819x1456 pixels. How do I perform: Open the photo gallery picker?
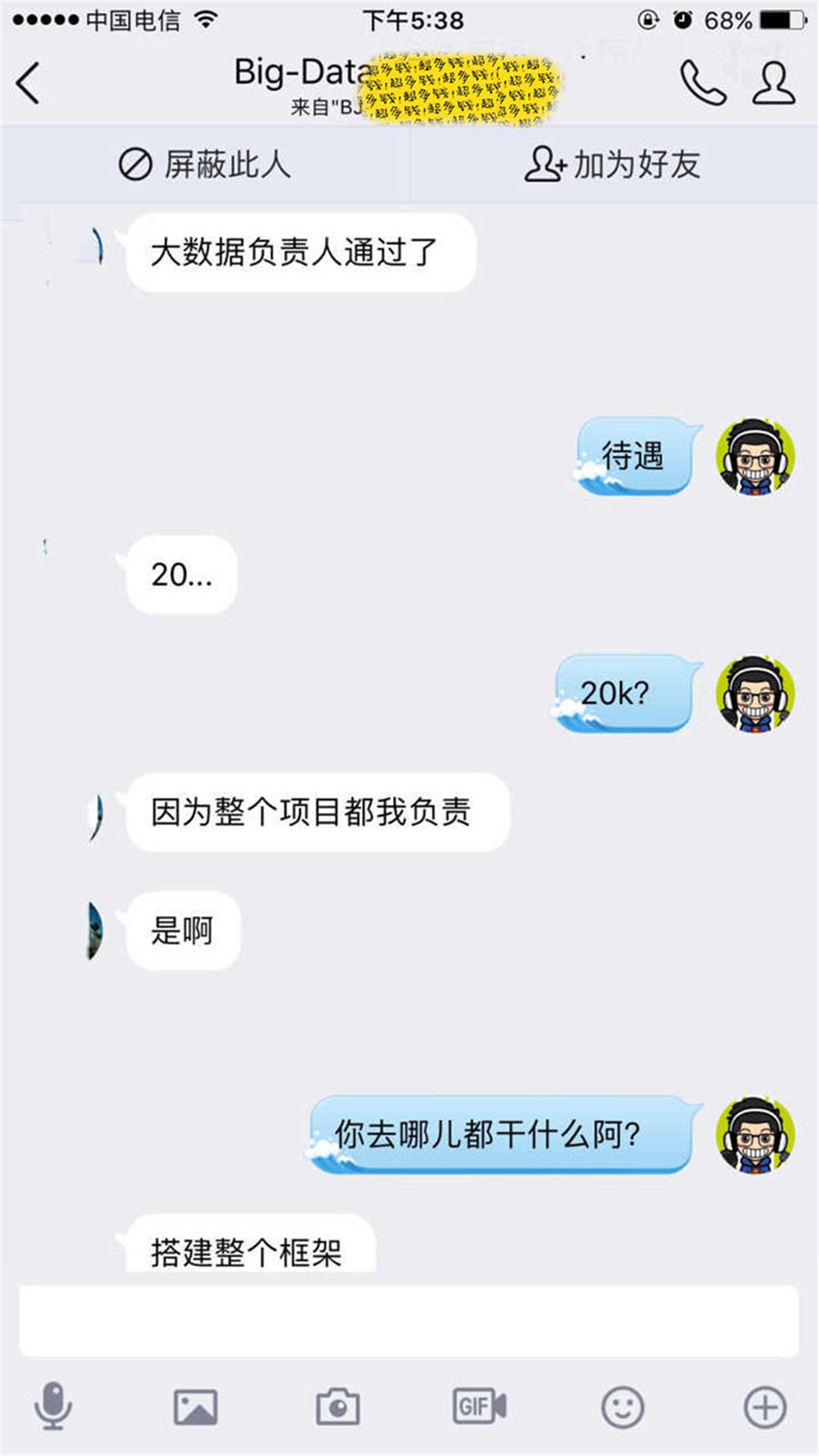point(196,1407)
